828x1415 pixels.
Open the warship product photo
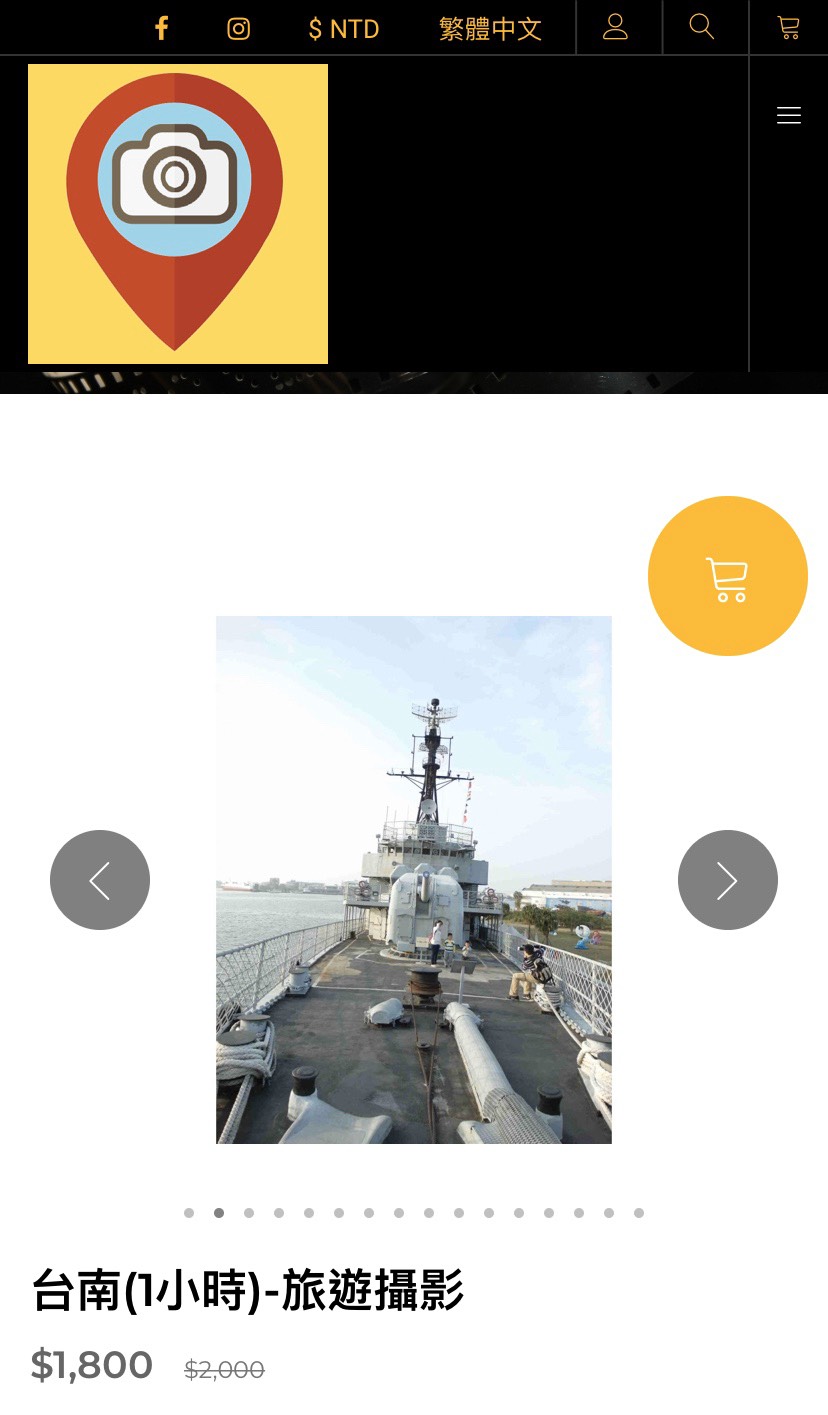414,880
